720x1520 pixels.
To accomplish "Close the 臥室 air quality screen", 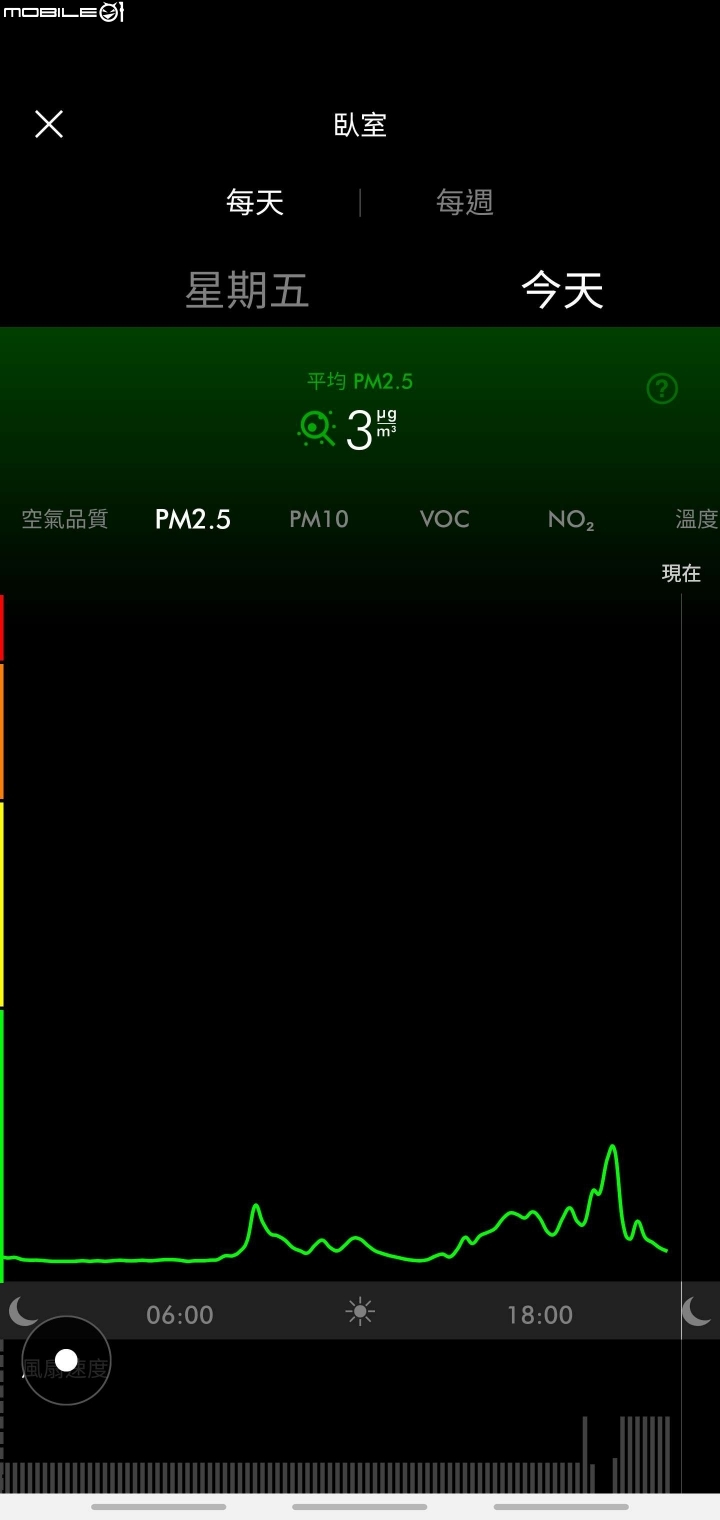I will (x=49, y=124).
